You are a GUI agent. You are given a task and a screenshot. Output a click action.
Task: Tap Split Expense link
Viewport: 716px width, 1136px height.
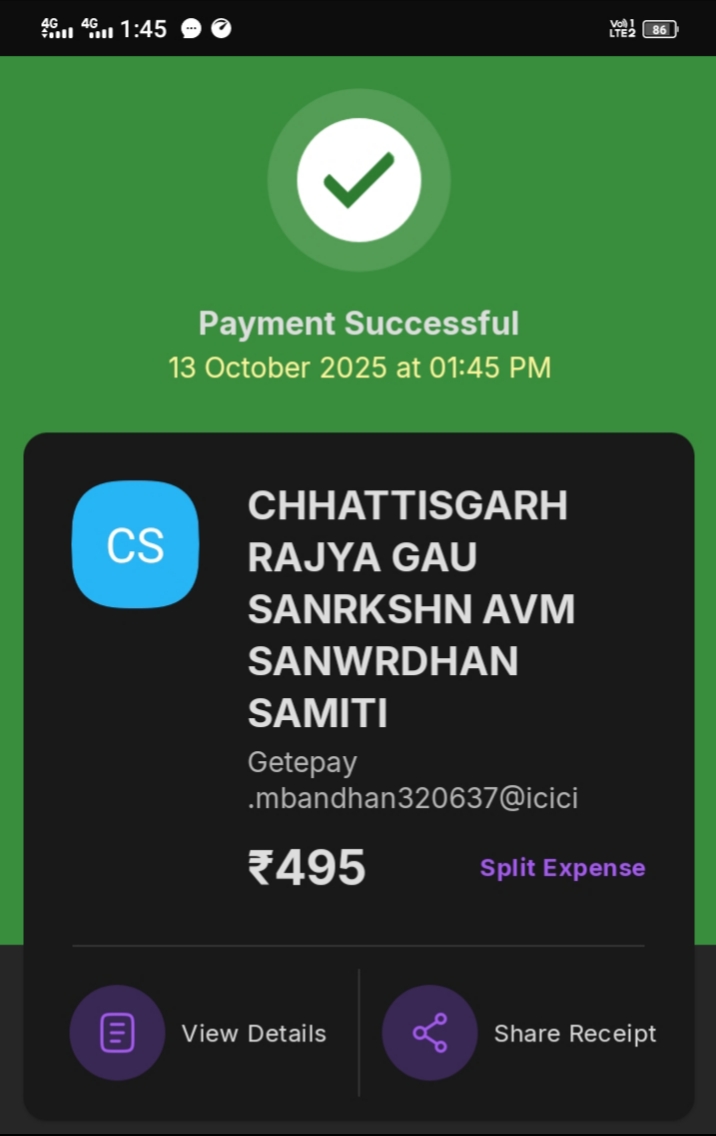point(562,868)
